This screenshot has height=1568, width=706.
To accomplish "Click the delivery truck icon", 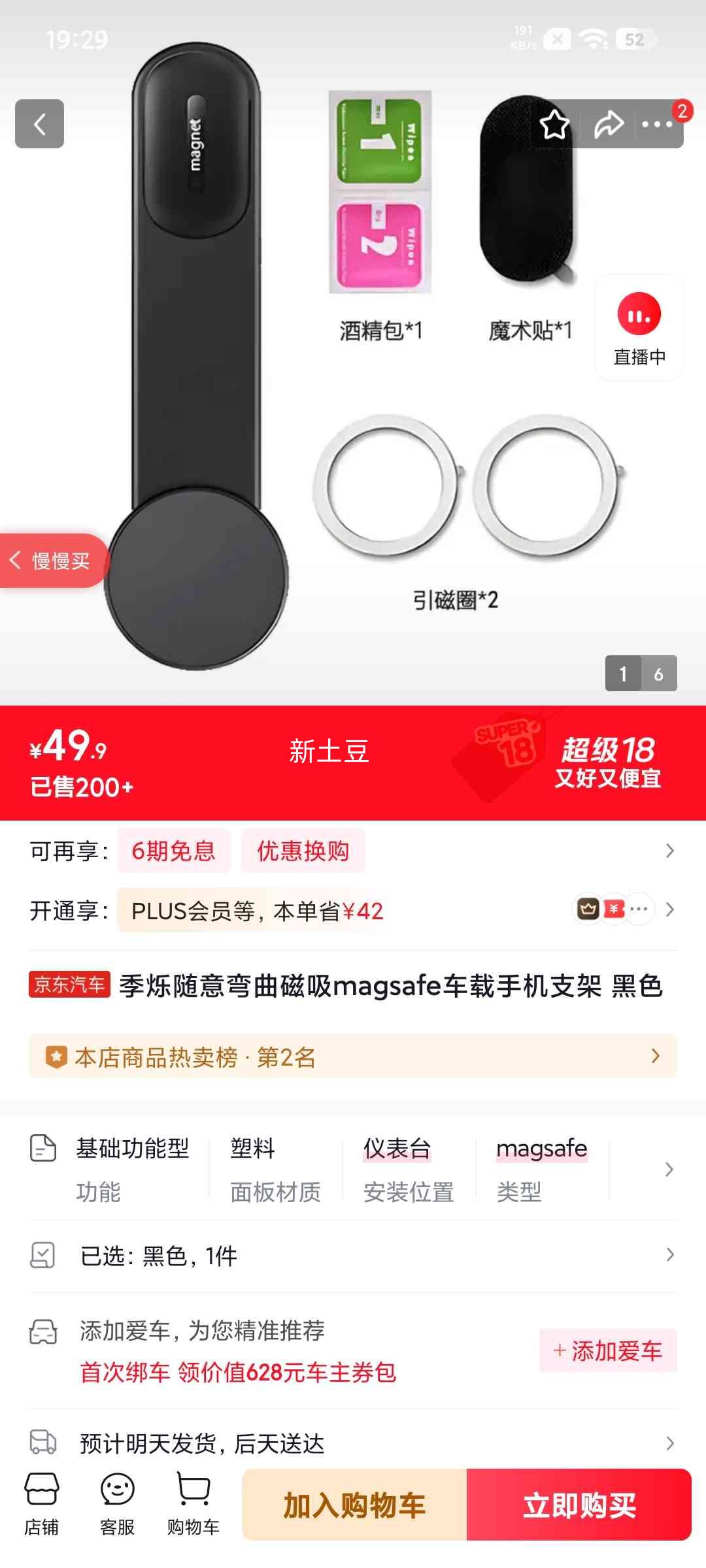I will 43,1445.
